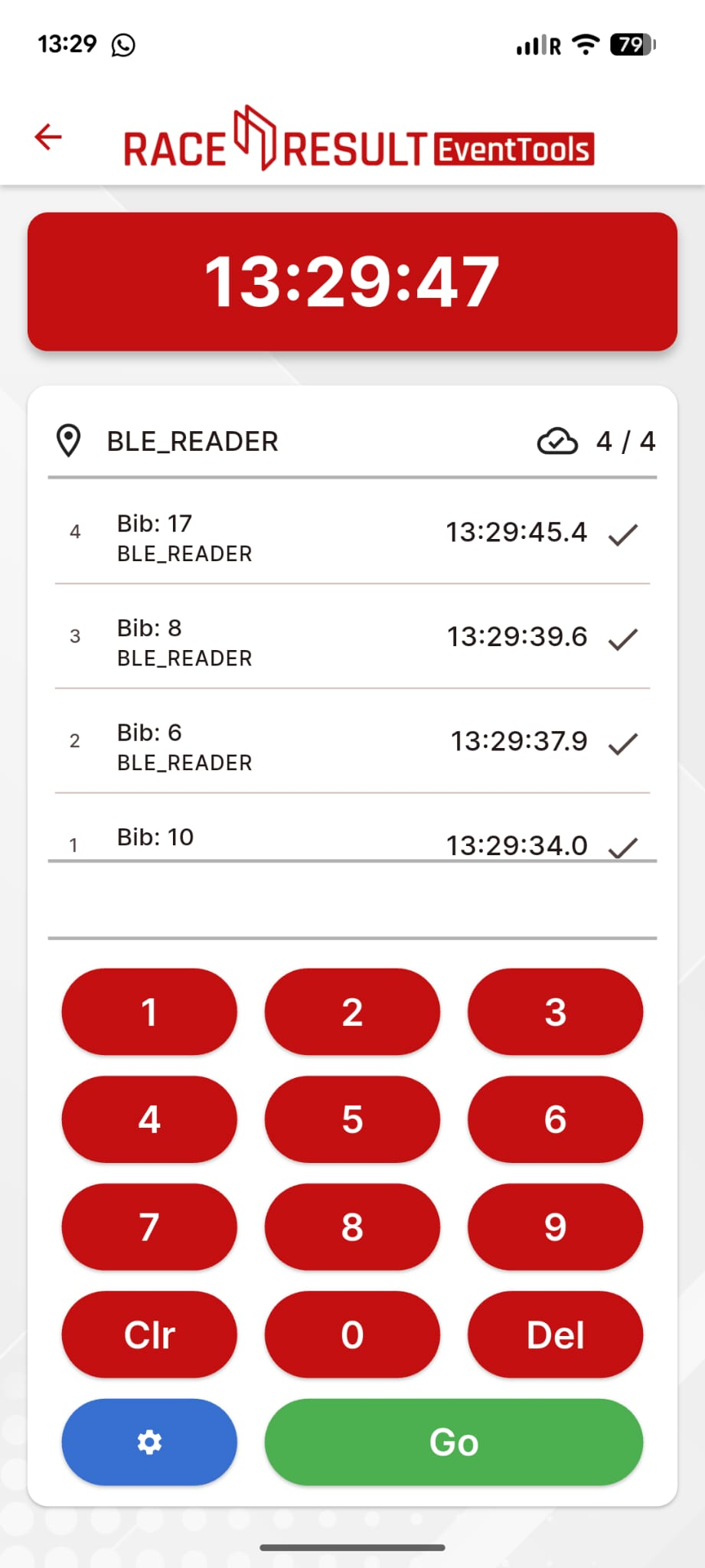
Task: Submit the bib with green Go button
Action: coord(454,1442)
